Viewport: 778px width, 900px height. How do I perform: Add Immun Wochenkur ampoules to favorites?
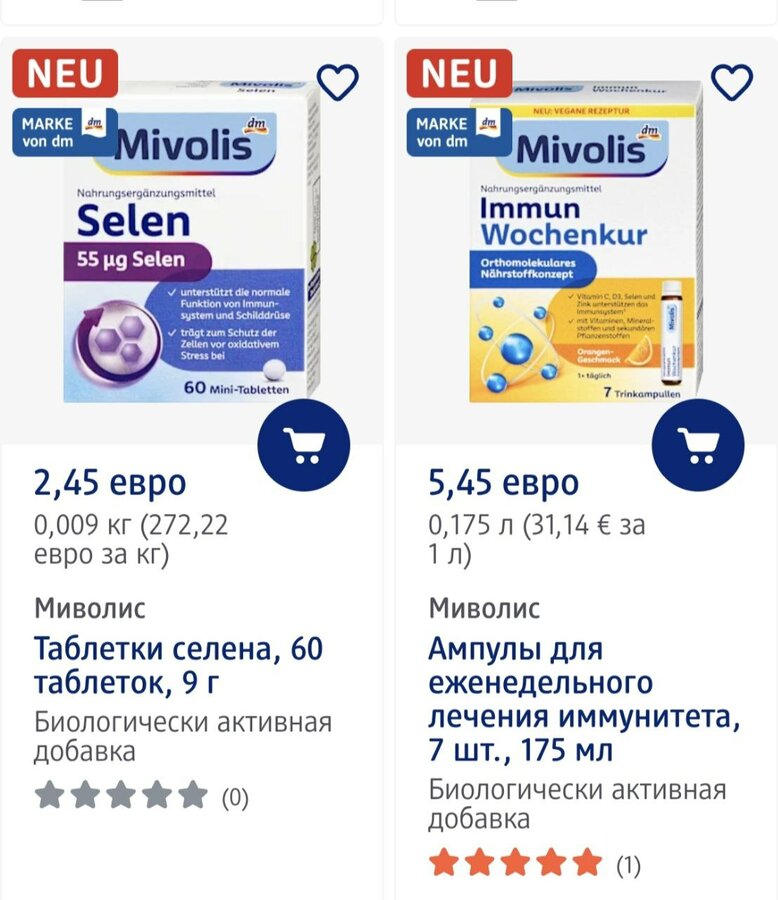pyautogui.click(x=731, y=82)
